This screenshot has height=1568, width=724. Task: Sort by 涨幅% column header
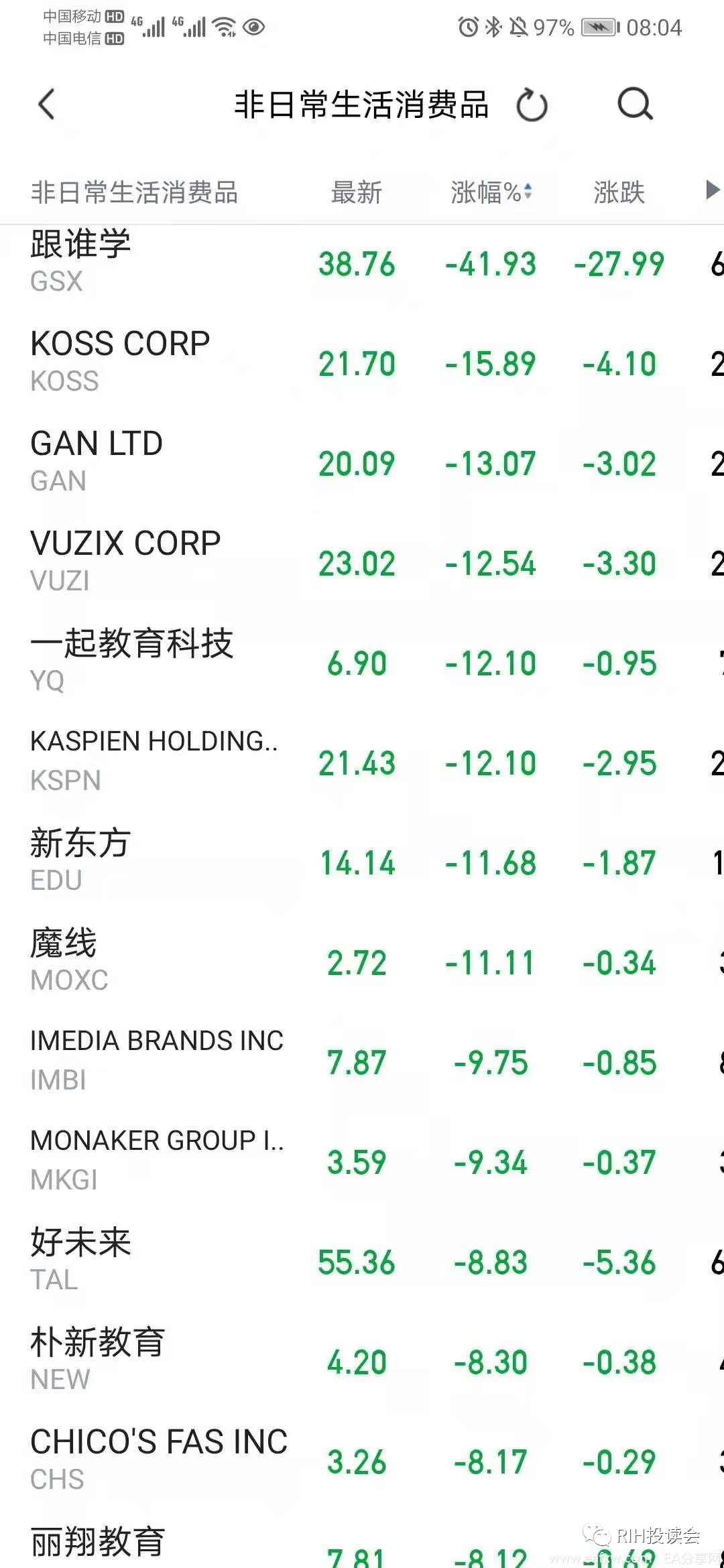pos(491,192)
